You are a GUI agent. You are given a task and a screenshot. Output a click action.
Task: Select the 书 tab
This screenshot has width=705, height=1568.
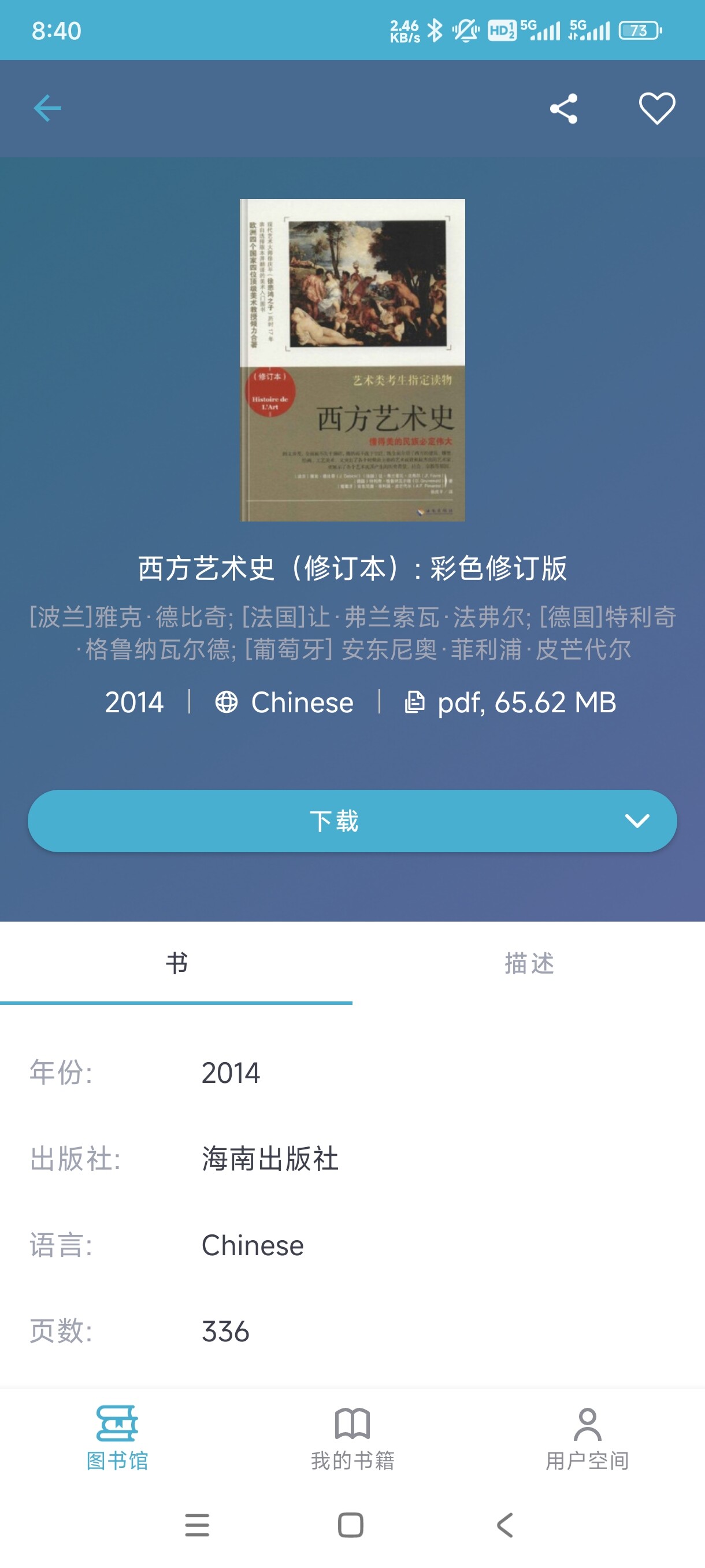tap(176, 963)
